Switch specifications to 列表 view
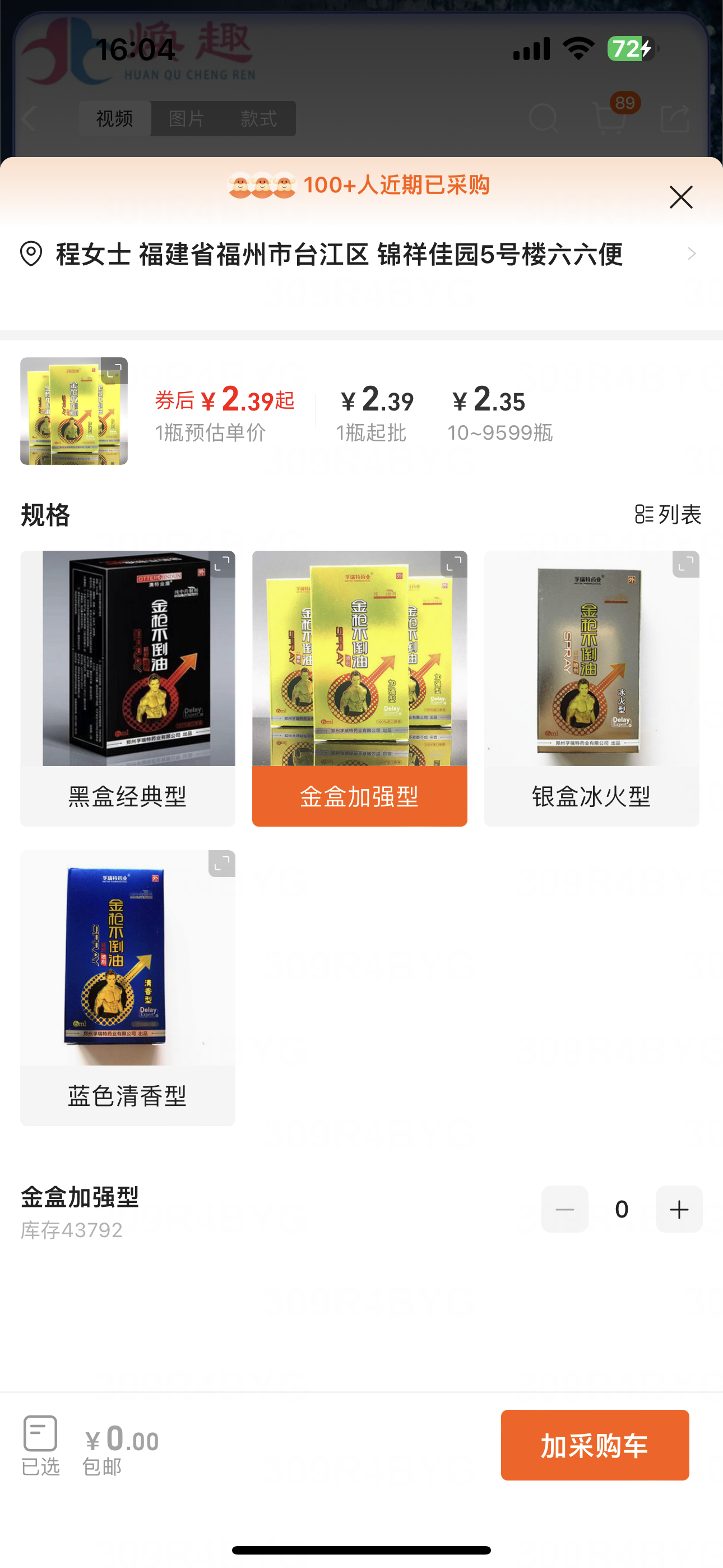The image size is (723, 1568). [x=668, y=514]
